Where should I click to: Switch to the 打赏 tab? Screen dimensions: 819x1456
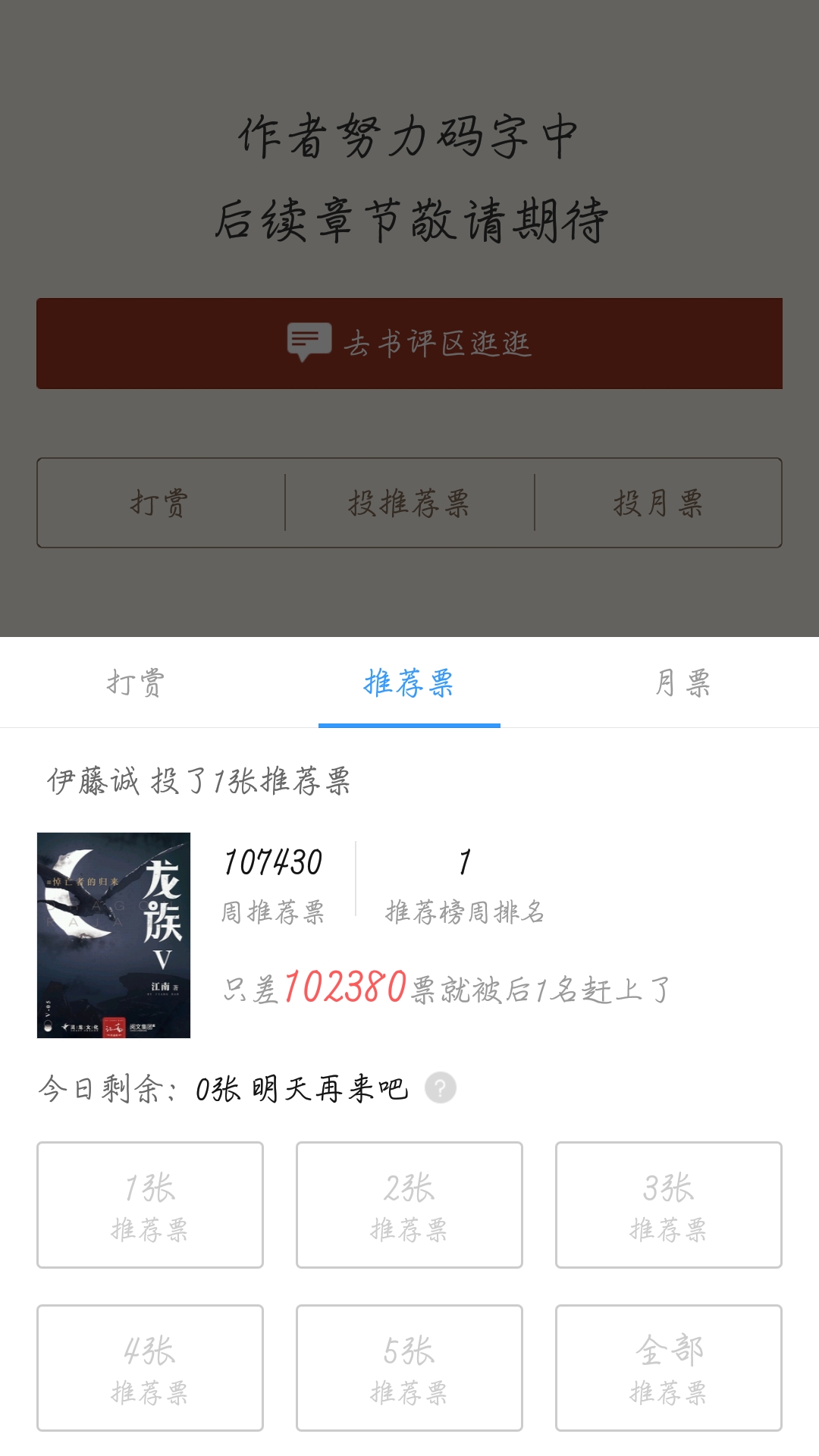click(136, 682)
